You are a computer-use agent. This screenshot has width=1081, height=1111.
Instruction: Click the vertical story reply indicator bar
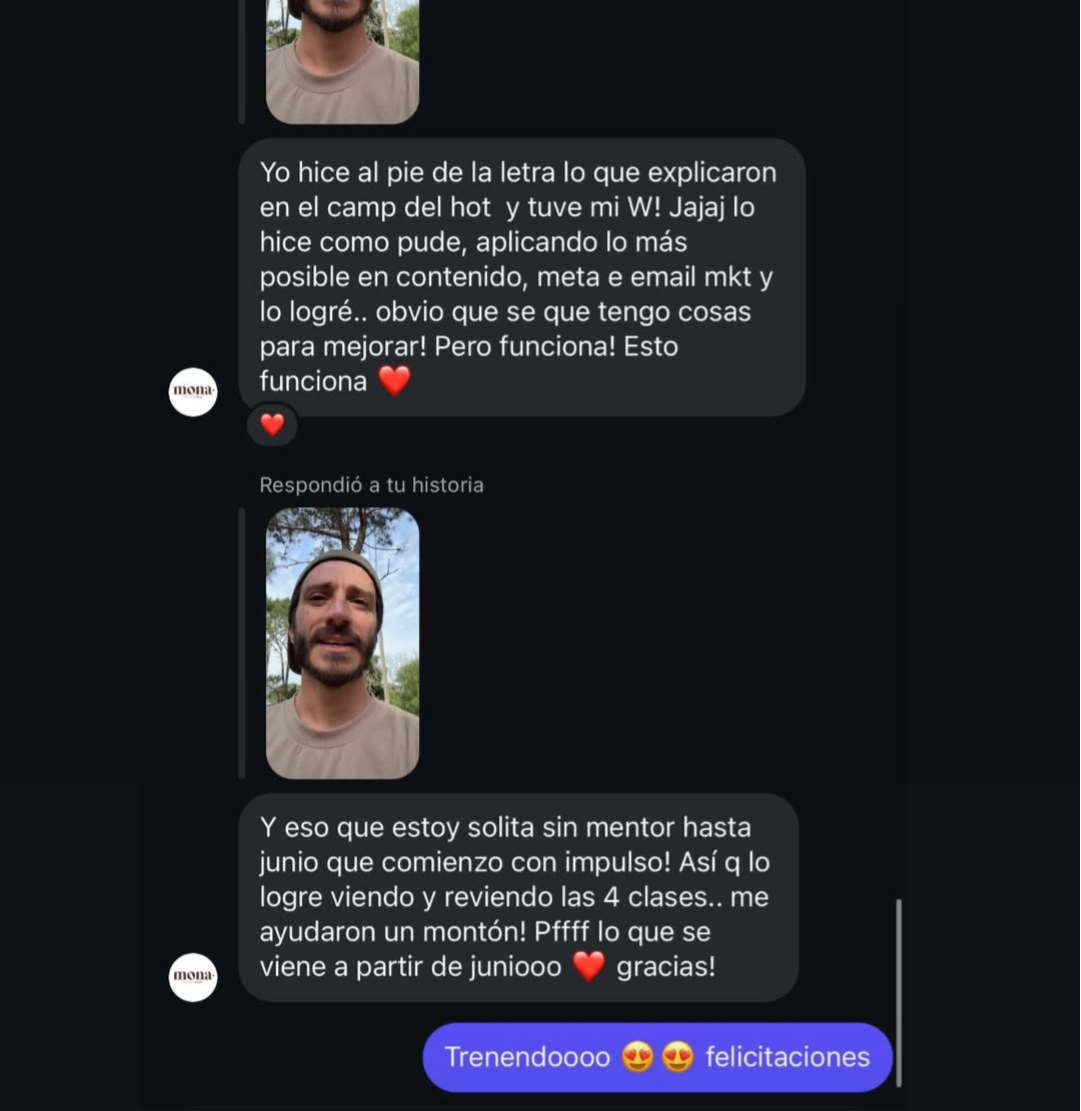pyautogui.click(x=243, y=641)
